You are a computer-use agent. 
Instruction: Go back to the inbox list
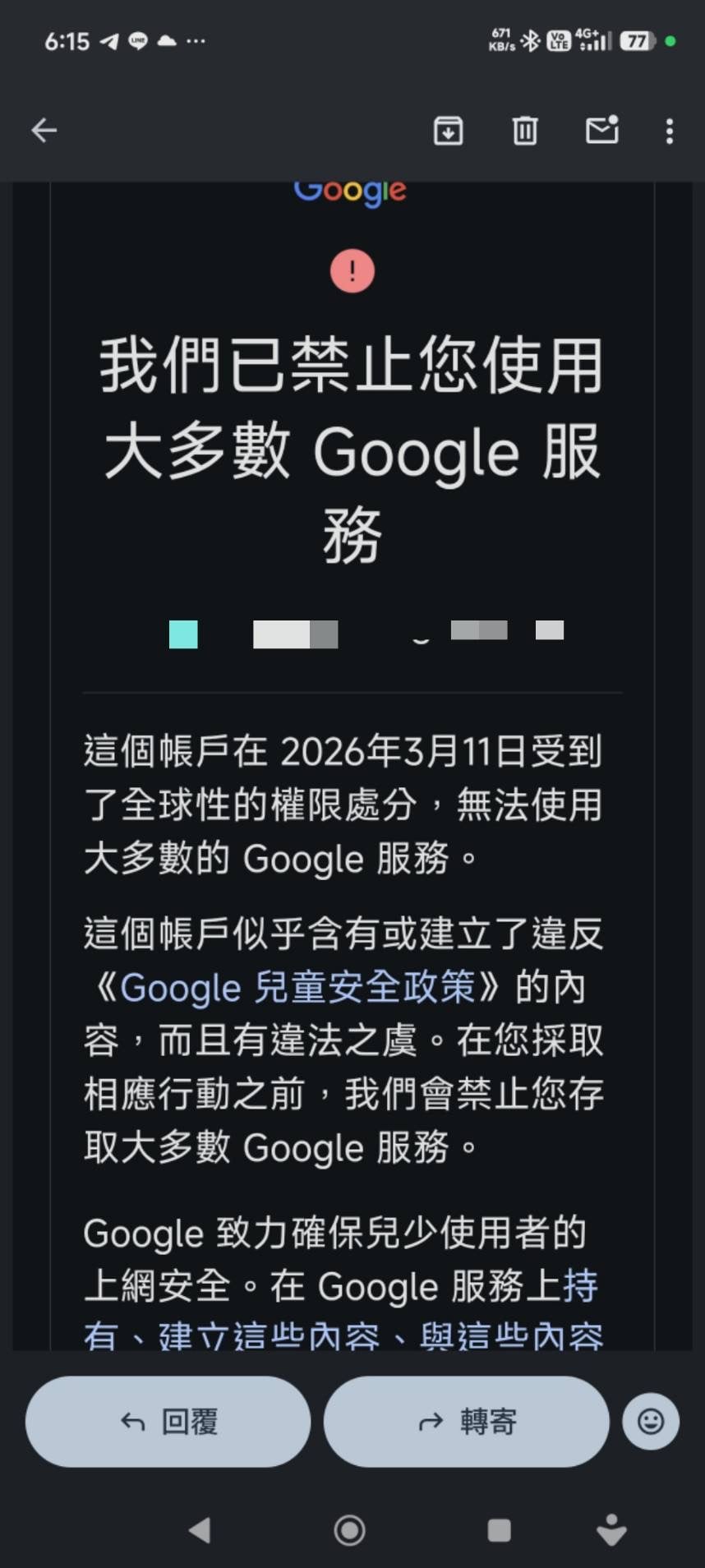[x=44, y=130]
